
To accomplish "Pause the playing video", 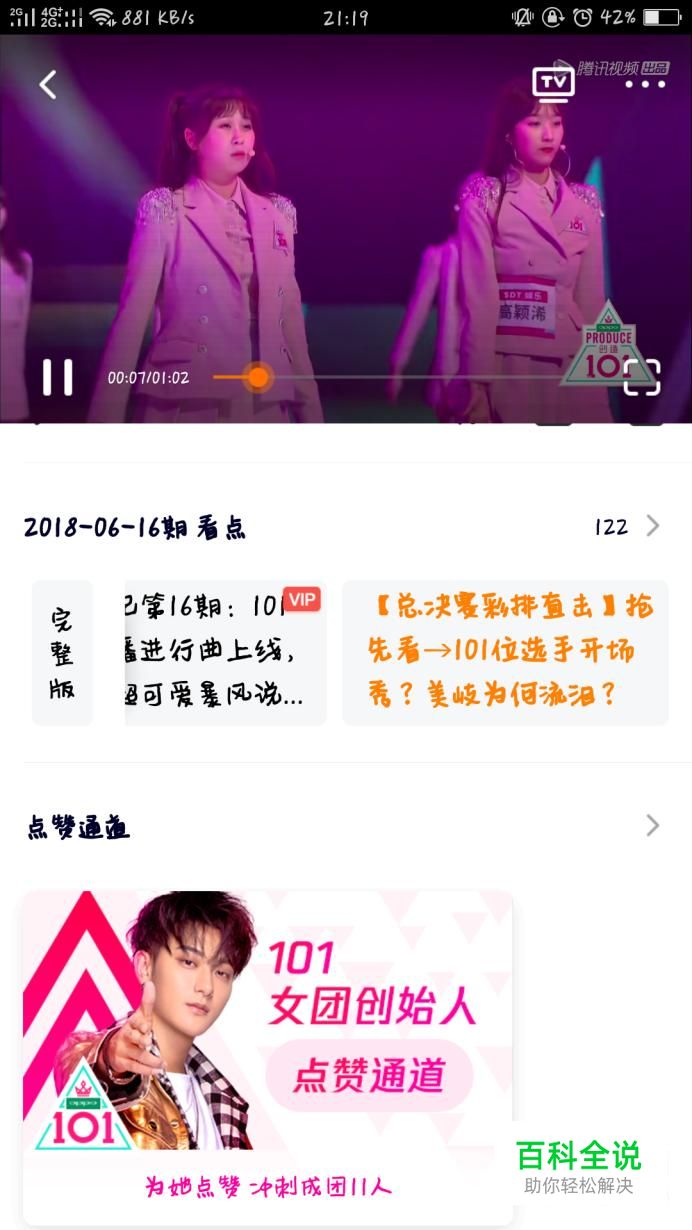I will 58,377.
